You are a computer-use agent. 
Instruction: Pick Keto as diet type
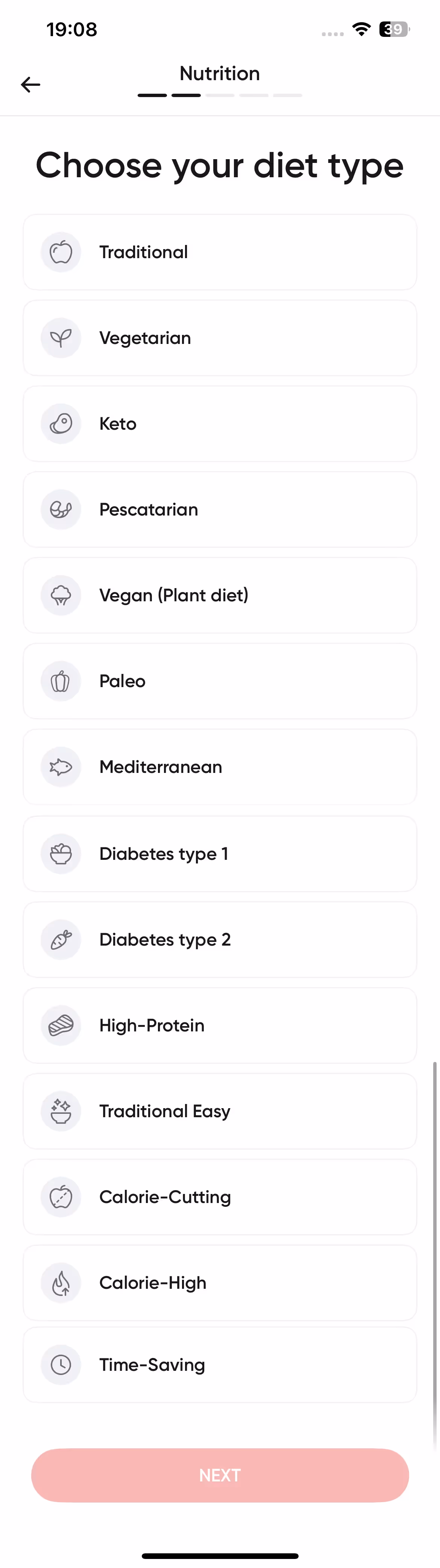[x=220, y=424]
